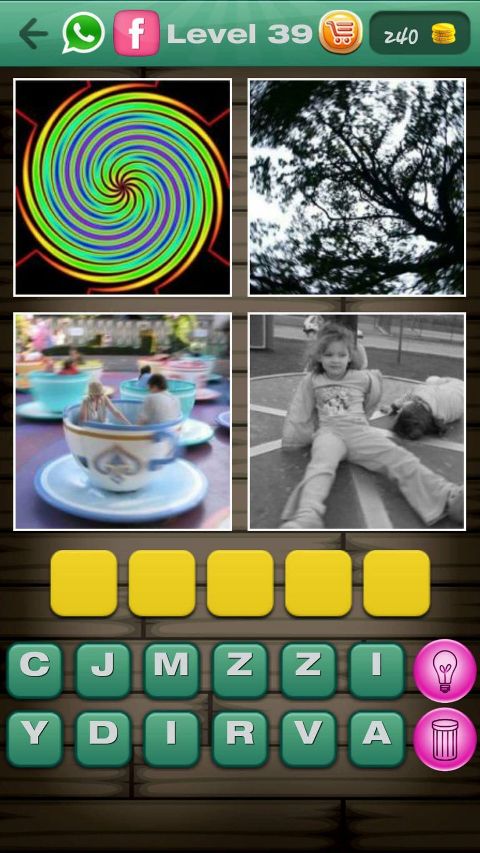Viewport: 480px width, 853px height.
Task: Tap the letter A tile
Action: [377, 739]
